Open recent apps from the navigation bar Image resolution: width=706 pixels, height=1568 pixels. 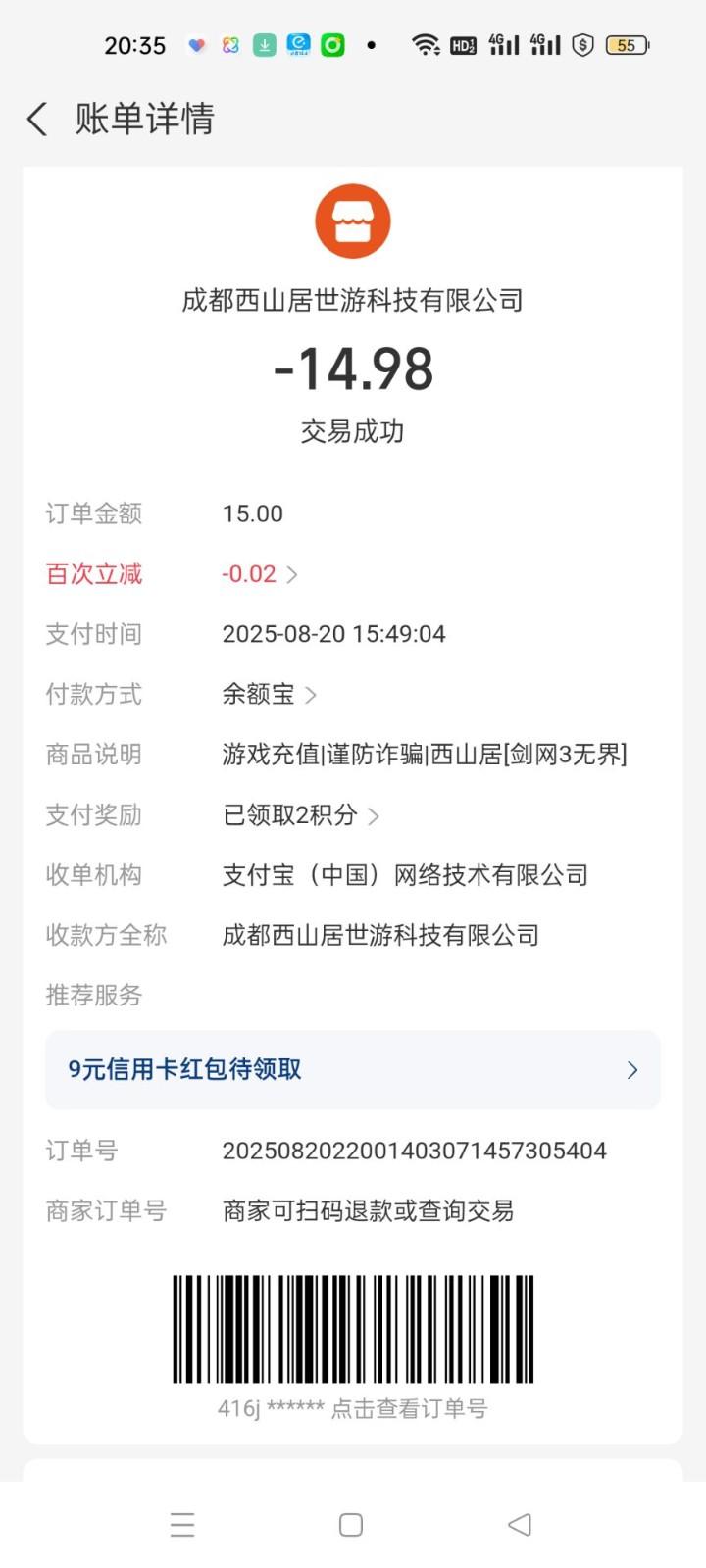point(182,1525)
